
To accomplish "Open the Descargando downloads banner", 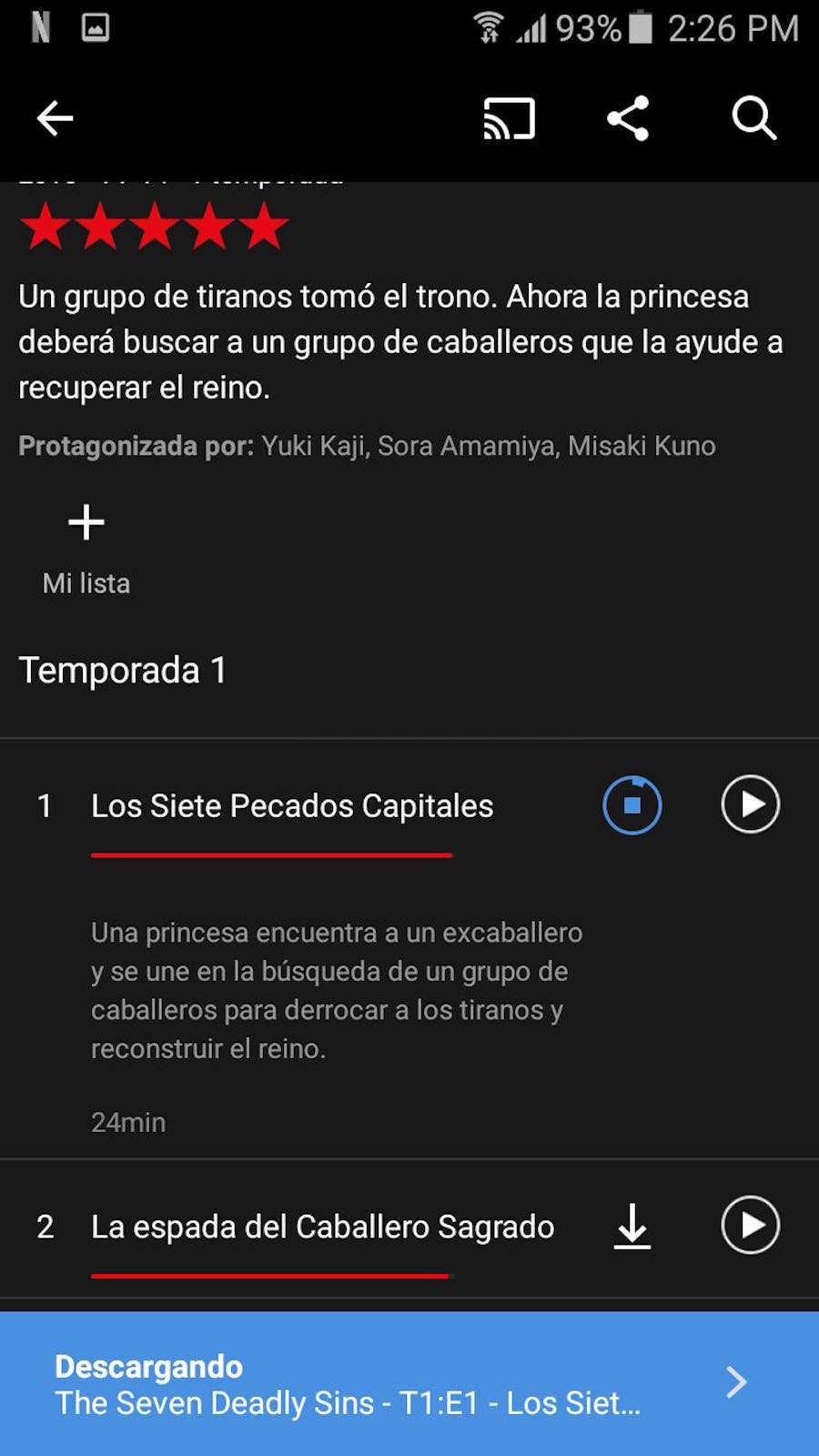I will point(409,1383).
